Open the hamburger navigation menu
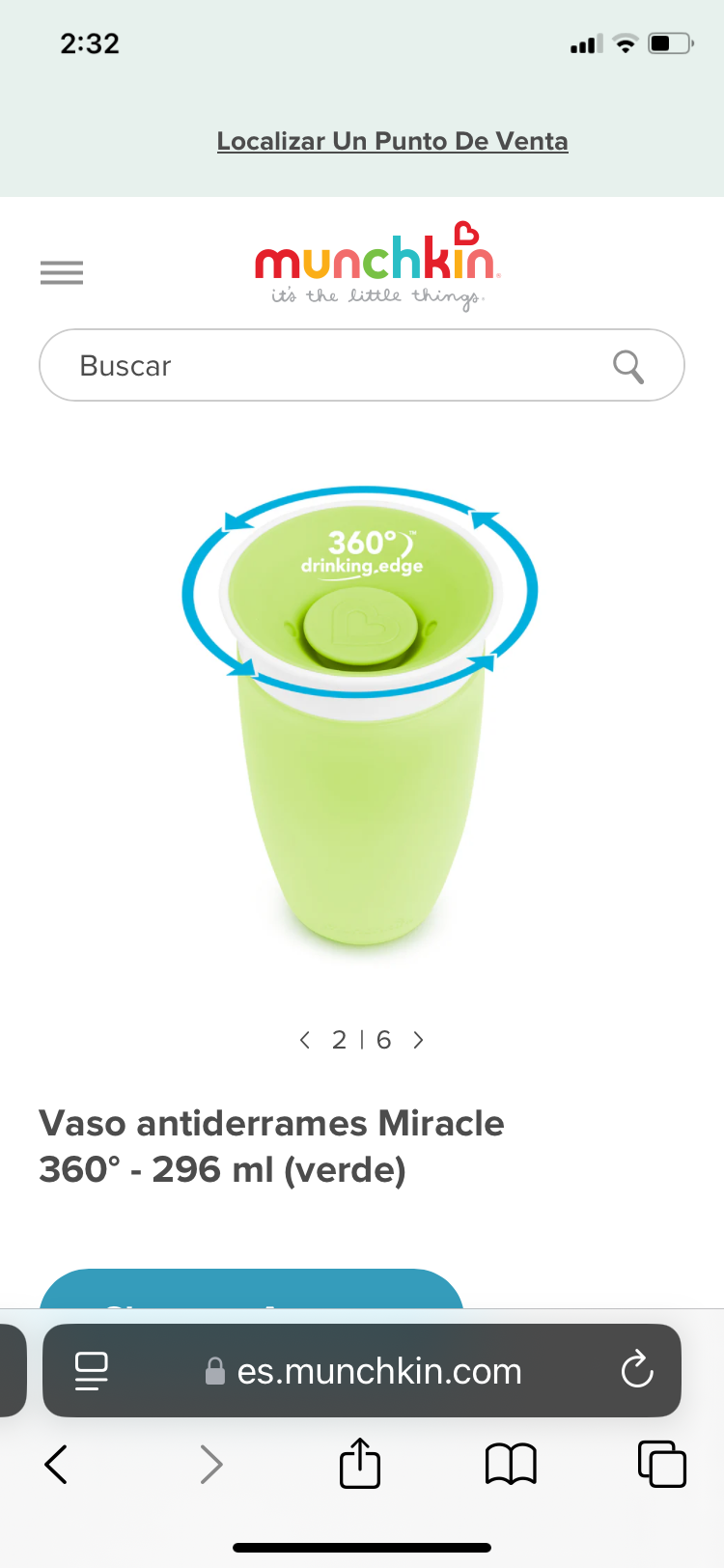The width and height of the screenshot is (724, 1568). pos(62,273)
